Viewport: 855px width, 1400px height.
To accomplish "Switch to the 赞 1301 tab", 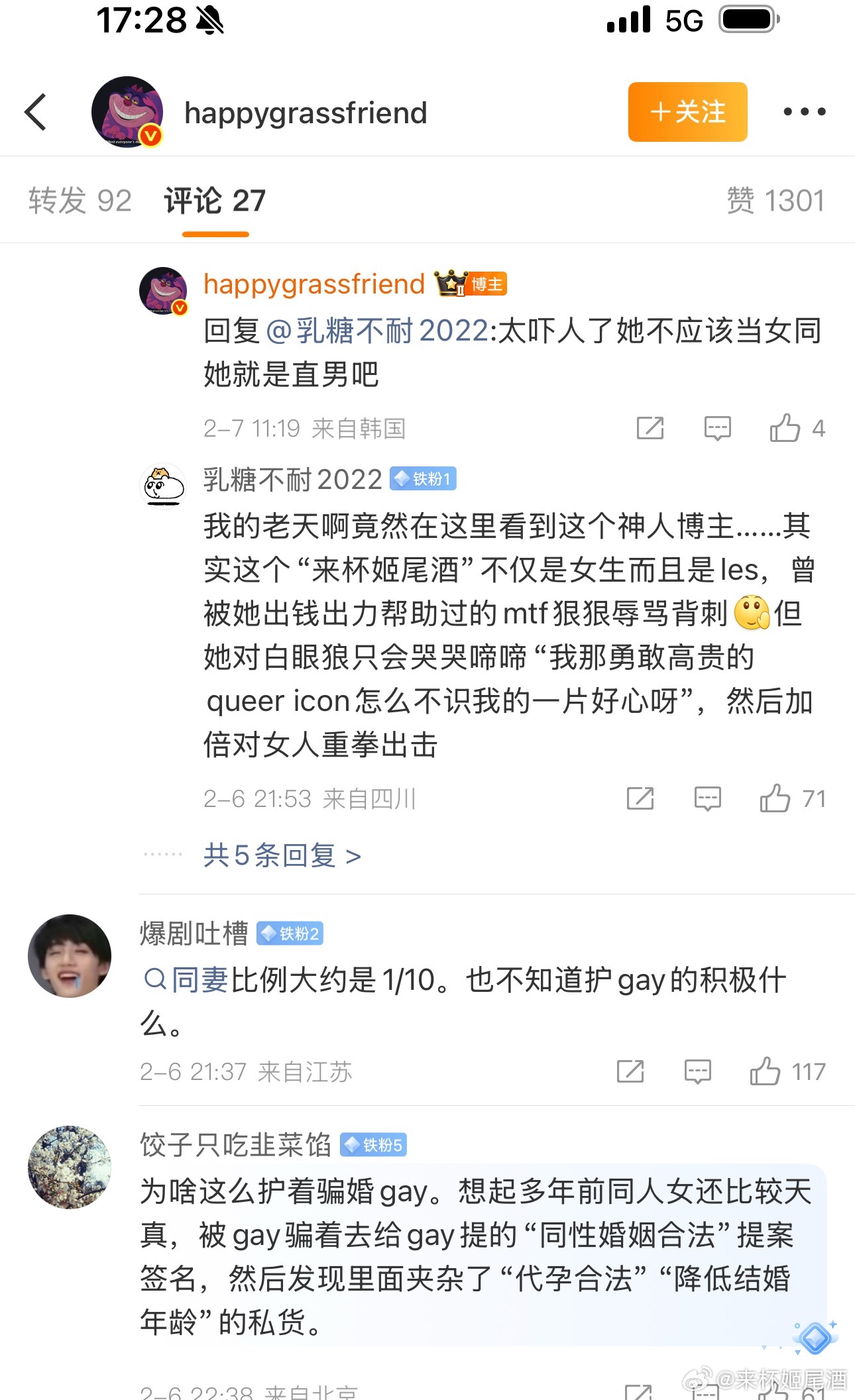I will pyautogui.click(x=775, y=201).
